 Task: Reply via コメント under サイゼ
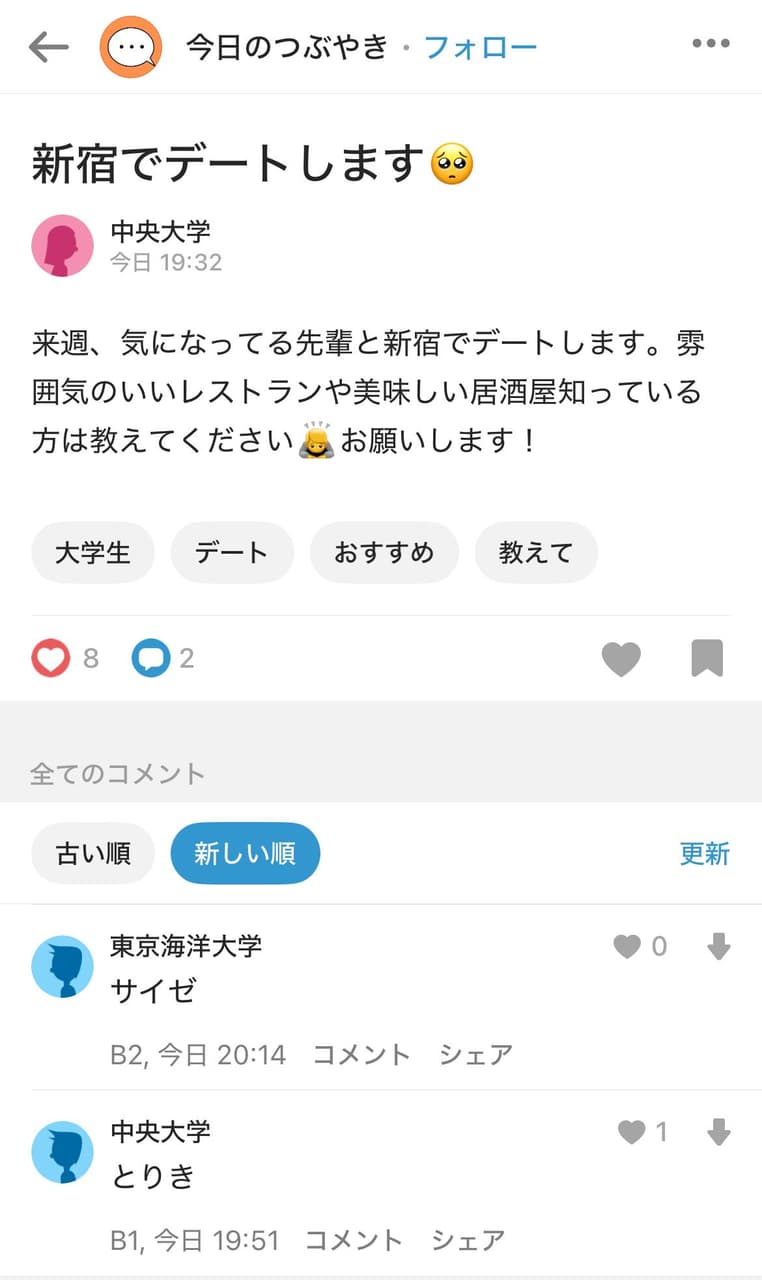coord(362,1054)
